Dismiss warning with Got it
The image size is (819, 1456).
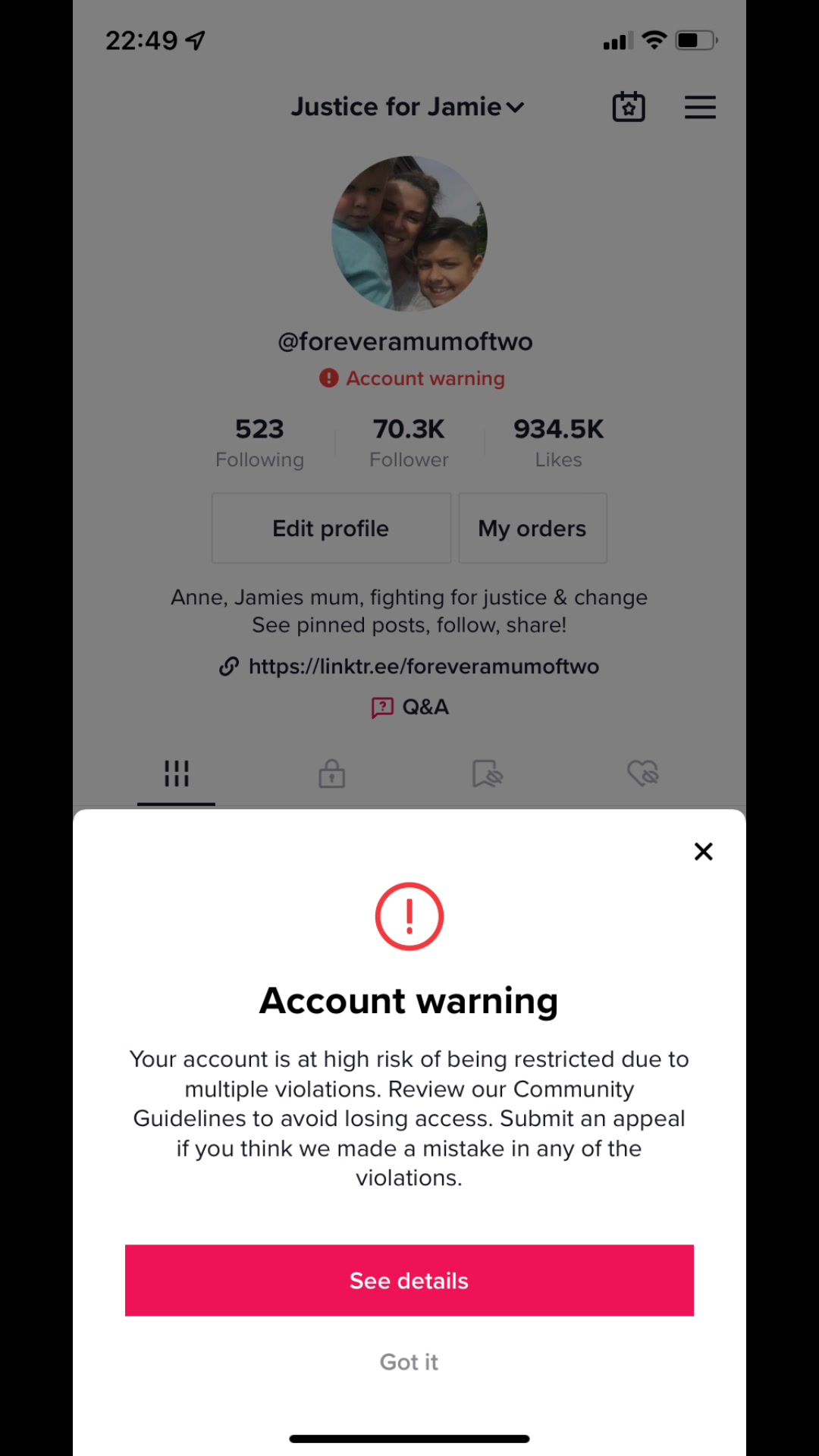[x=409, y=1362]
